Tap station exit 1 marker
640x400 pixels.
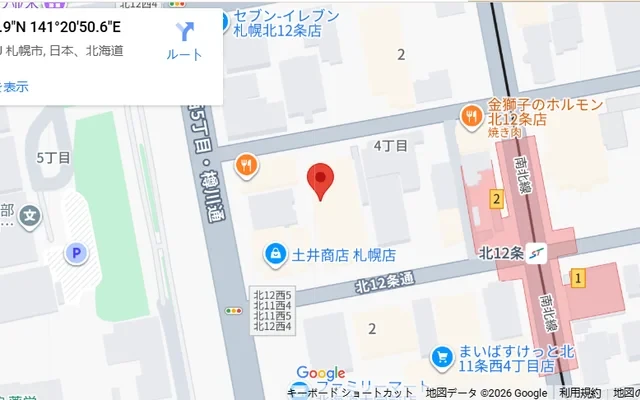(x=577, y=276)
